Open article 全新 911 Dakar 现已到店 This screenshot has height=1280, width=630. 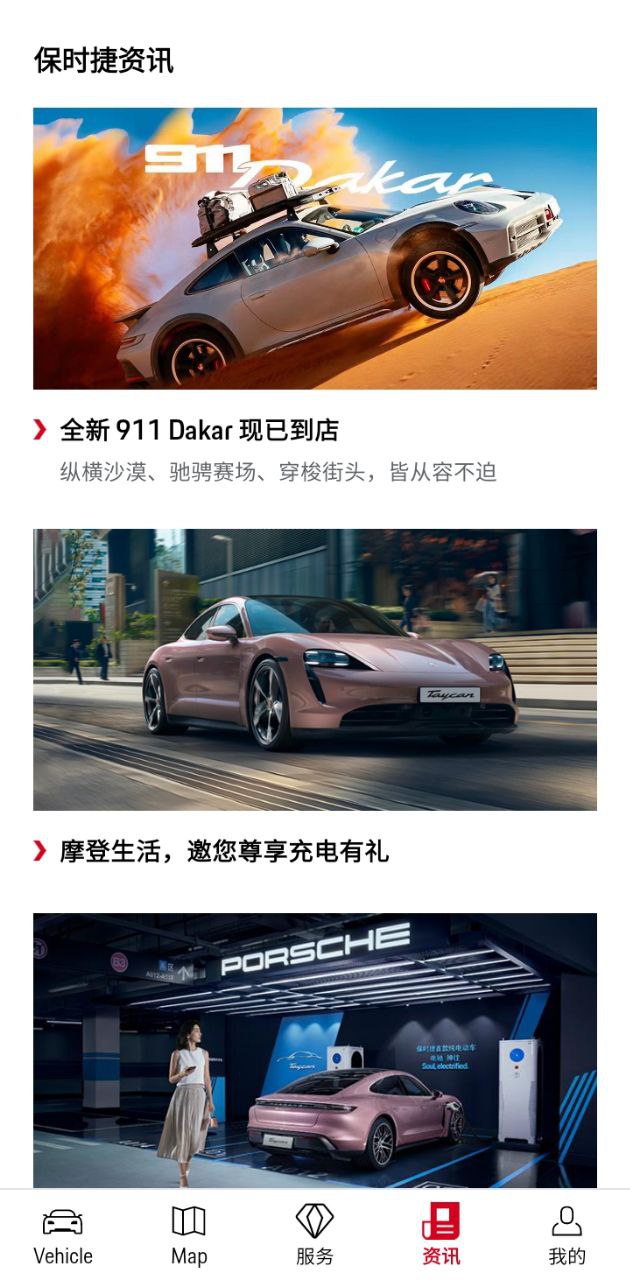point(200,430)
